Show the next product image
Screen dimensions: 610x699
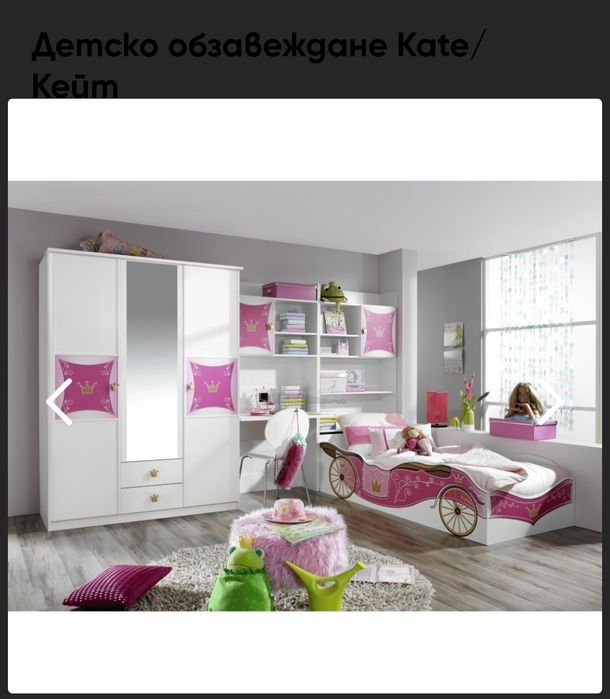[550, 402]
